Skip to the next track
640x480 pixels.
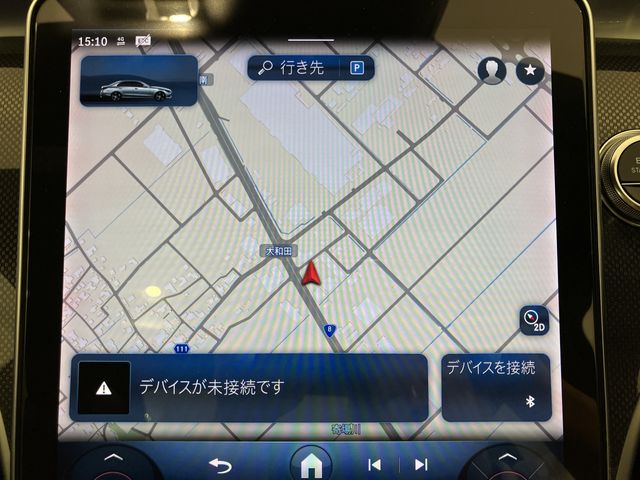(x=421, y=464)
